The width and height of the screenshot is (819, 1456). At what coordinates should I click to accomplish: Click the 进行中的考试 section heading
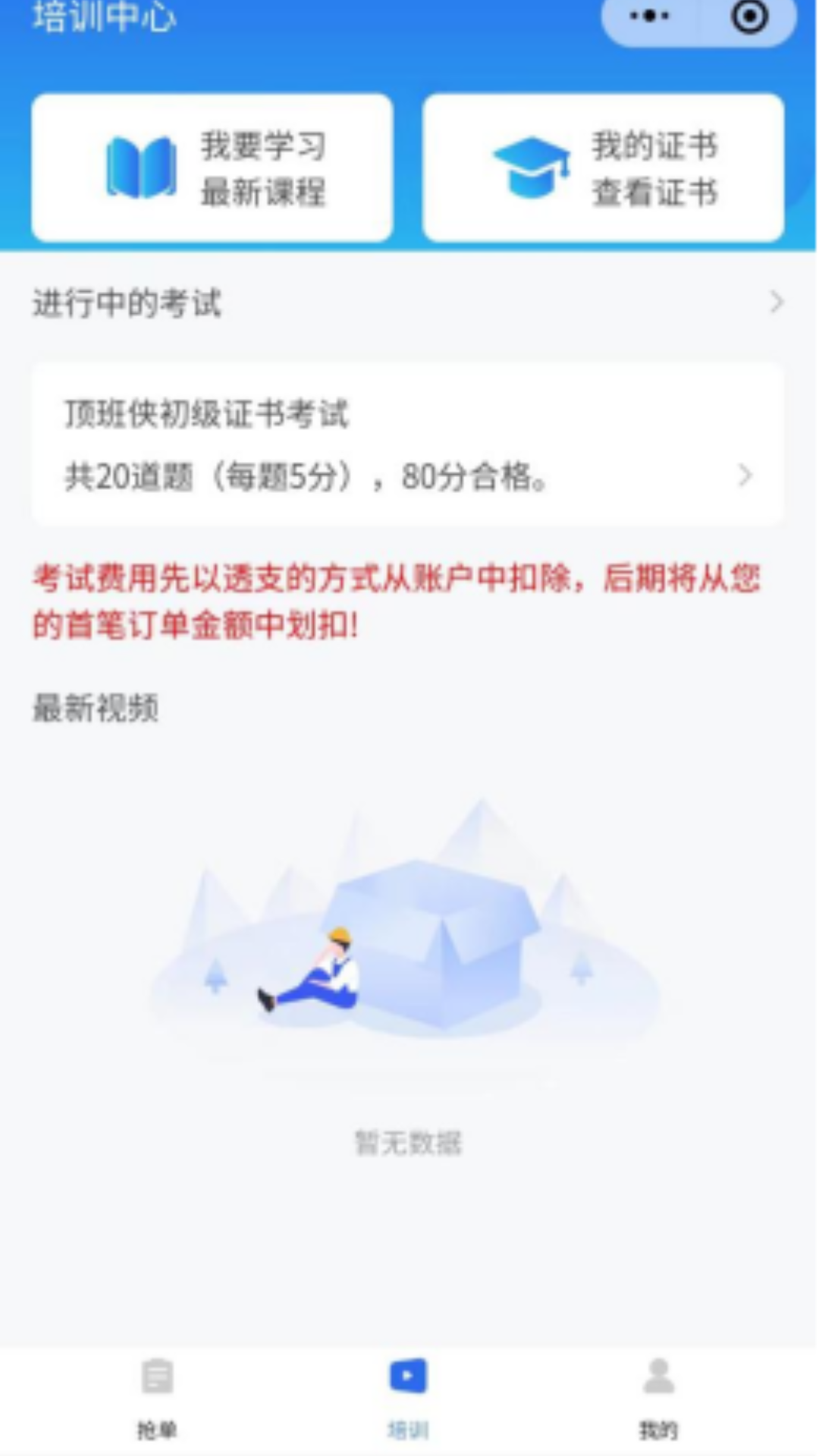point(129,301)
